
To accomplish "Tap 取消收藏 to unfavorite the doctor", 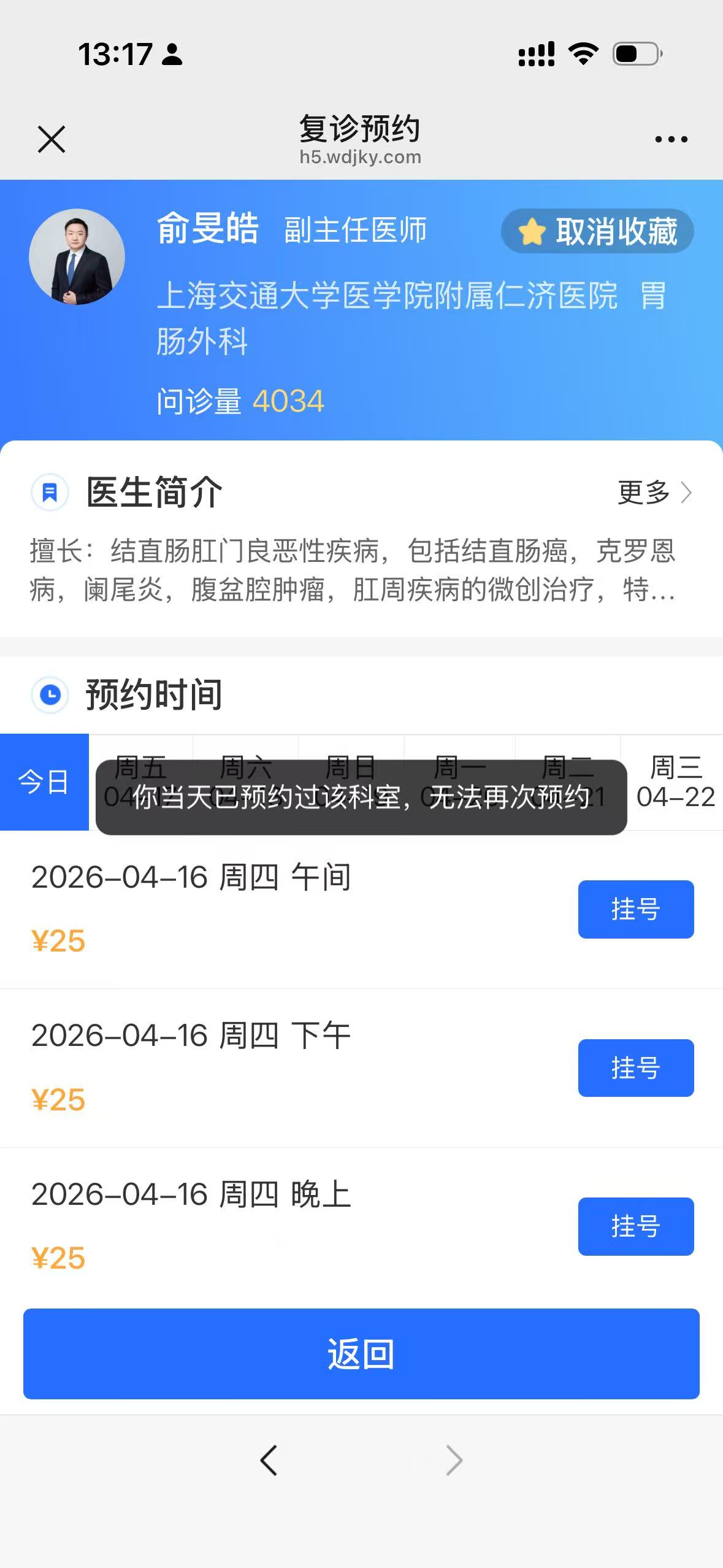I will coord(598,231).
